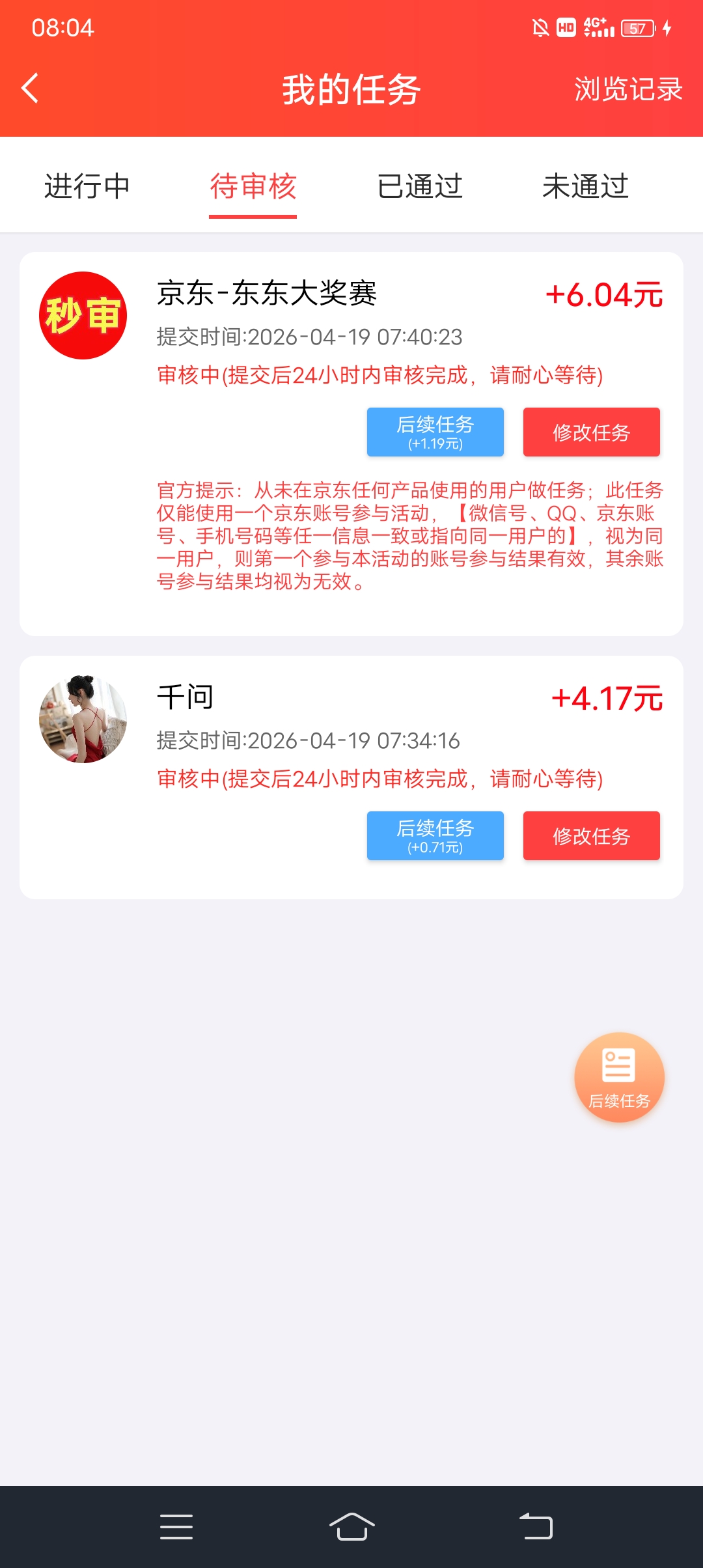Stay on the 待审核 tab
Screen dimensions: 703x1568
tap(253, 186)
